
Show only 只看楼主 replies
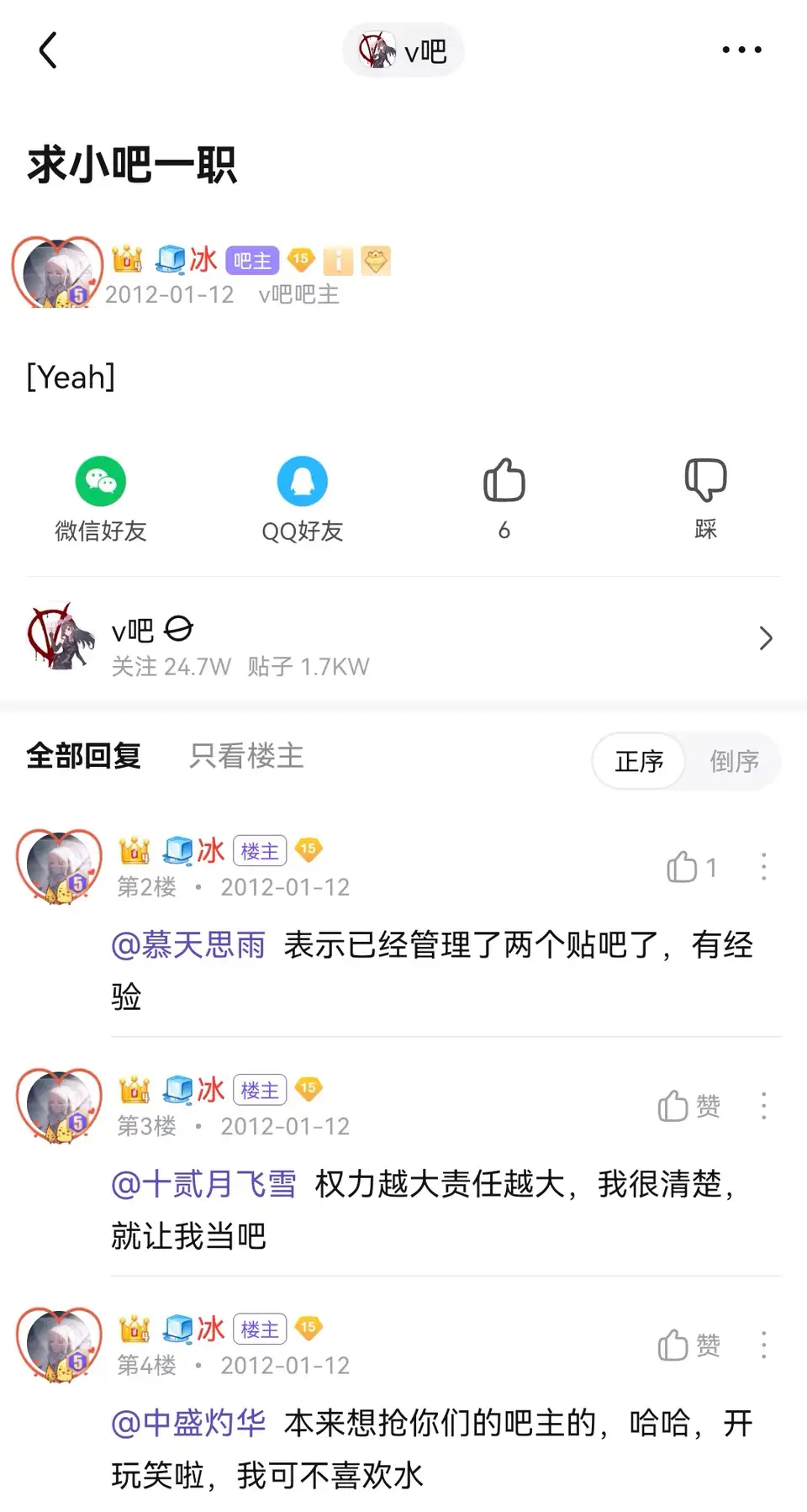246,756
